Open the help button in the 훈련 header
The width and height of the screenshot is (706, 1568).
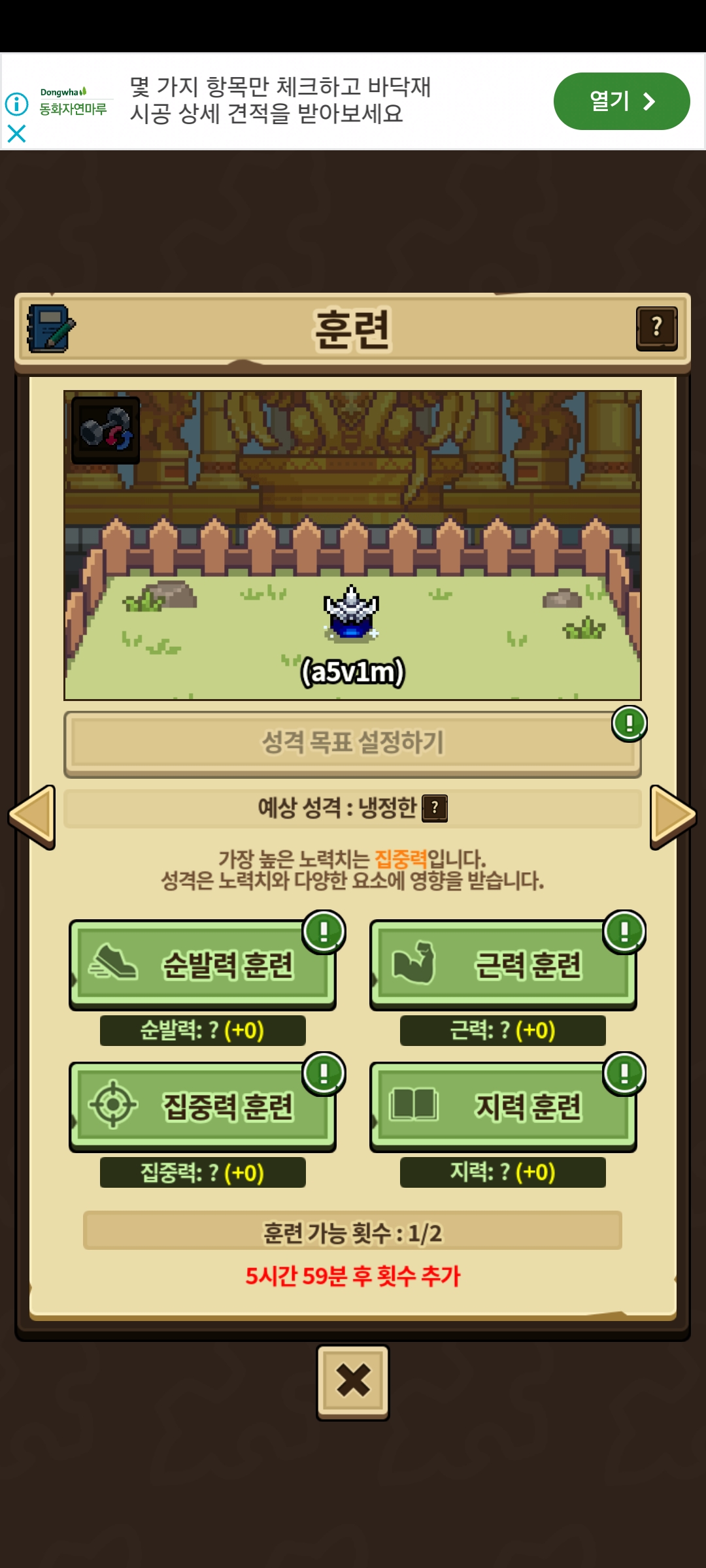(656, 328)
